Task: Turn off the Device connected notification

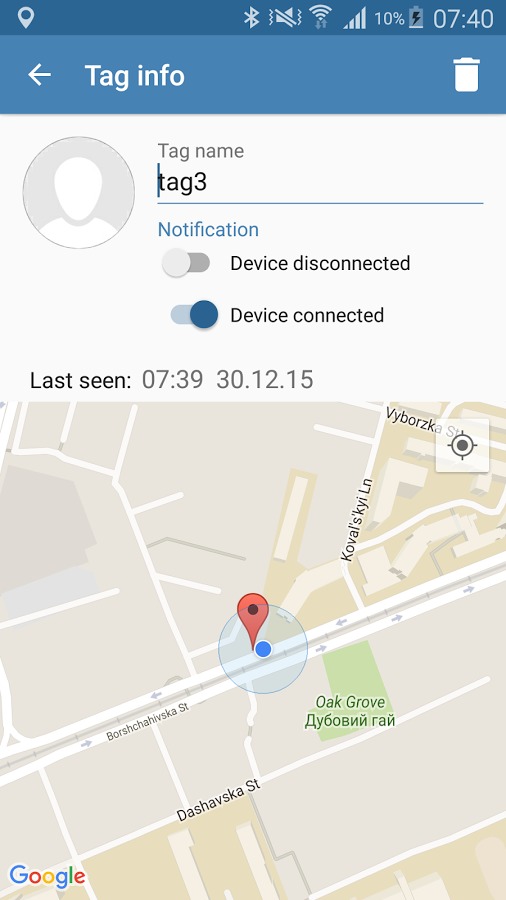Action: pos(194,315)
